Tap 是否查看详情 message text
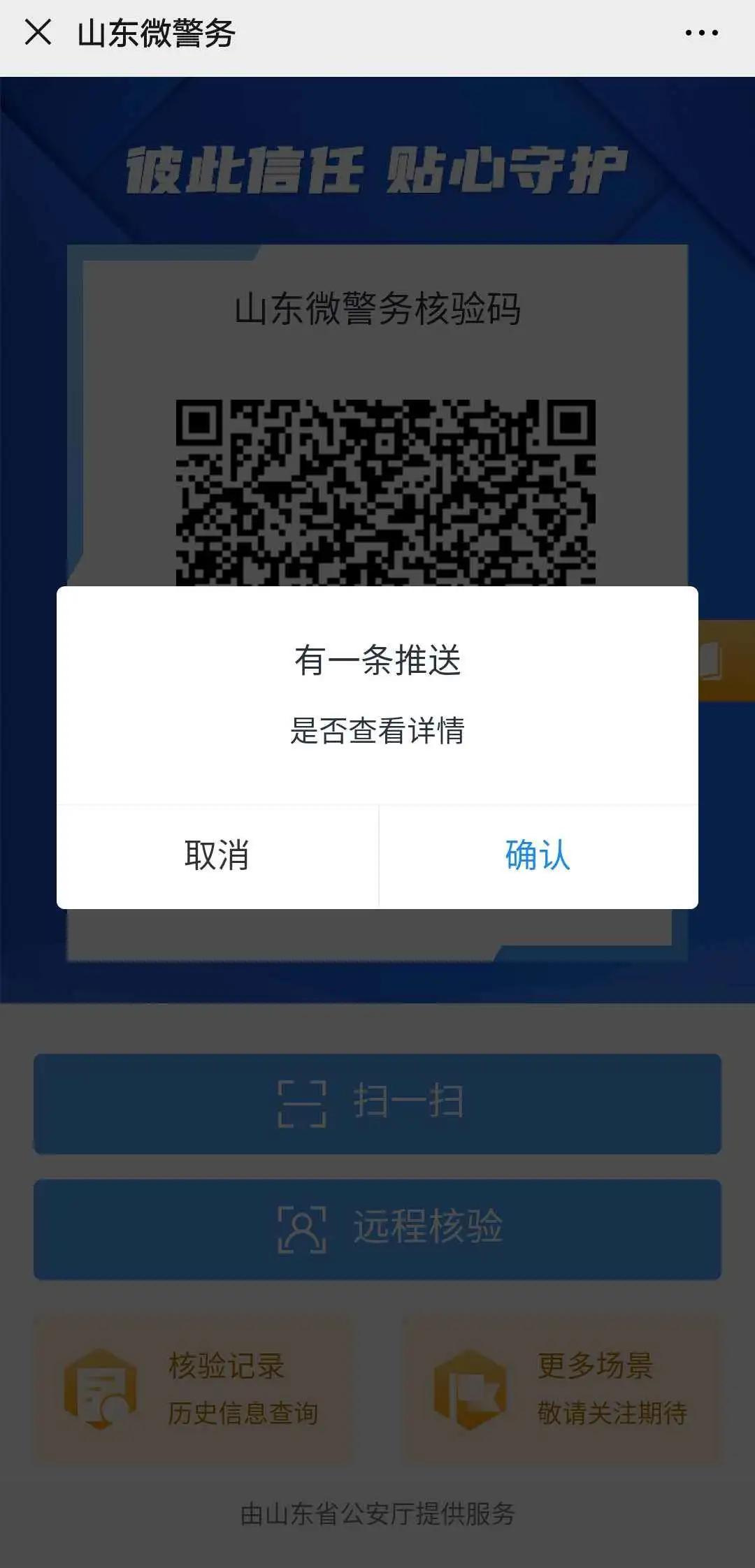The height and width of the screenshot is (1568, 755). click(377, 732)
